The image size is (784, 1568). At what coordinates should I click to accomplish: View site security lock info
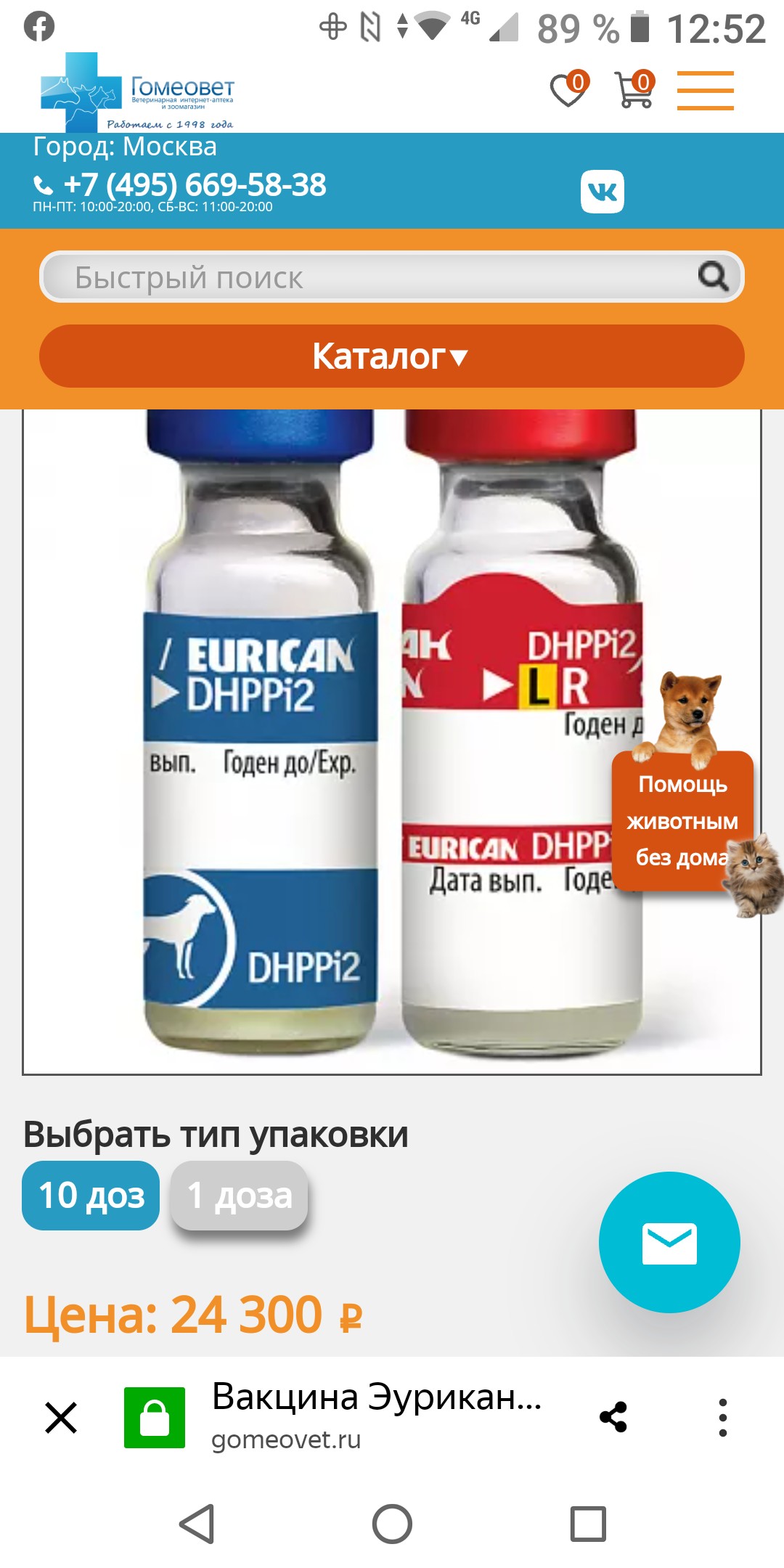[154, 1418]
